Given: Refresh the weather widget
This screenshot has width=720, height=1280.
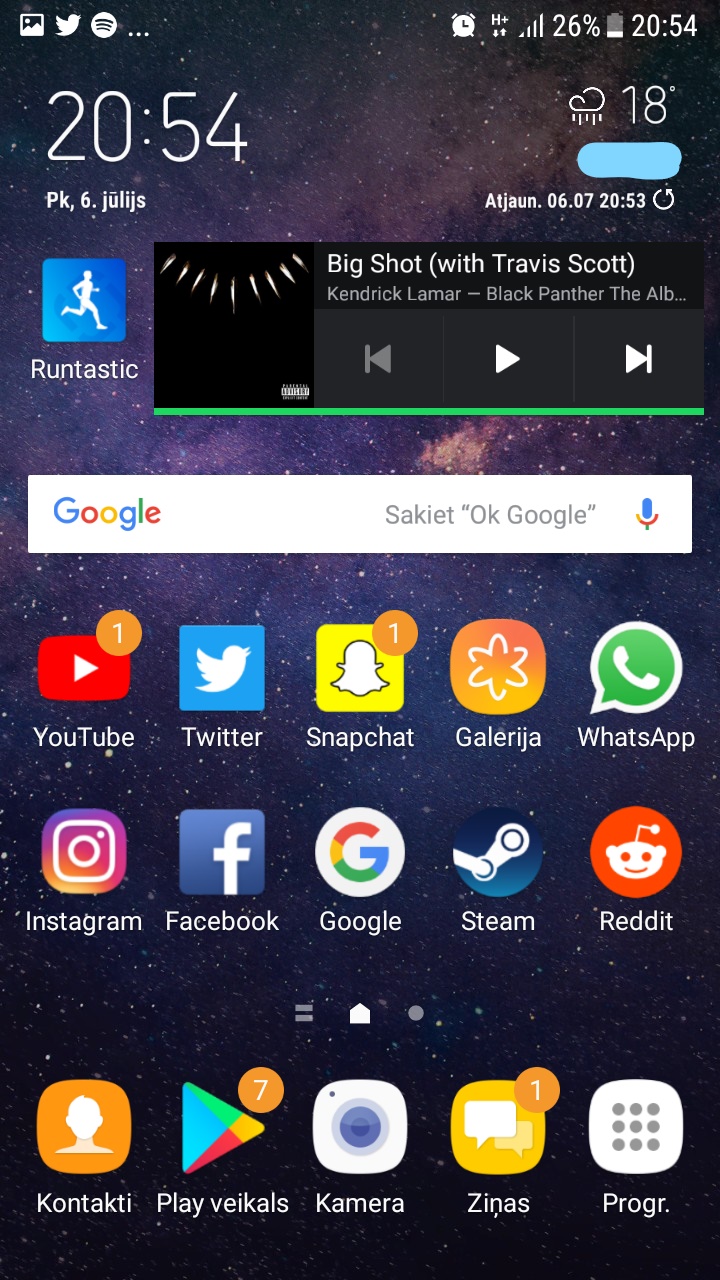Looking at the screenshot, I should pos(663,200).
